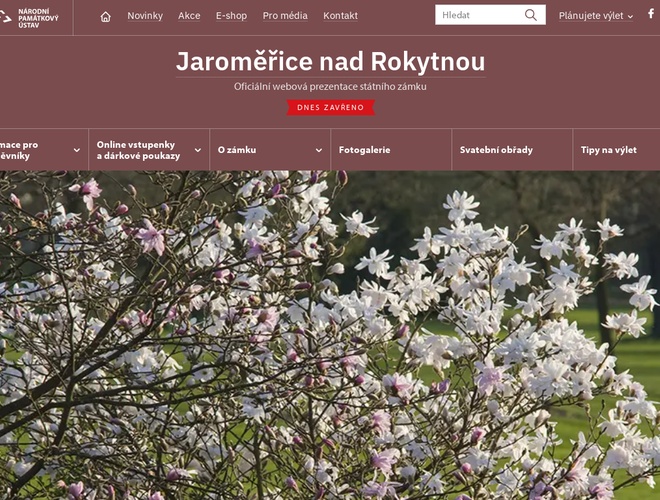Expand the Plánujete výlet dropdown
Image resolution: width=660 pixels, height=500 pixels.
pos(595,16)
